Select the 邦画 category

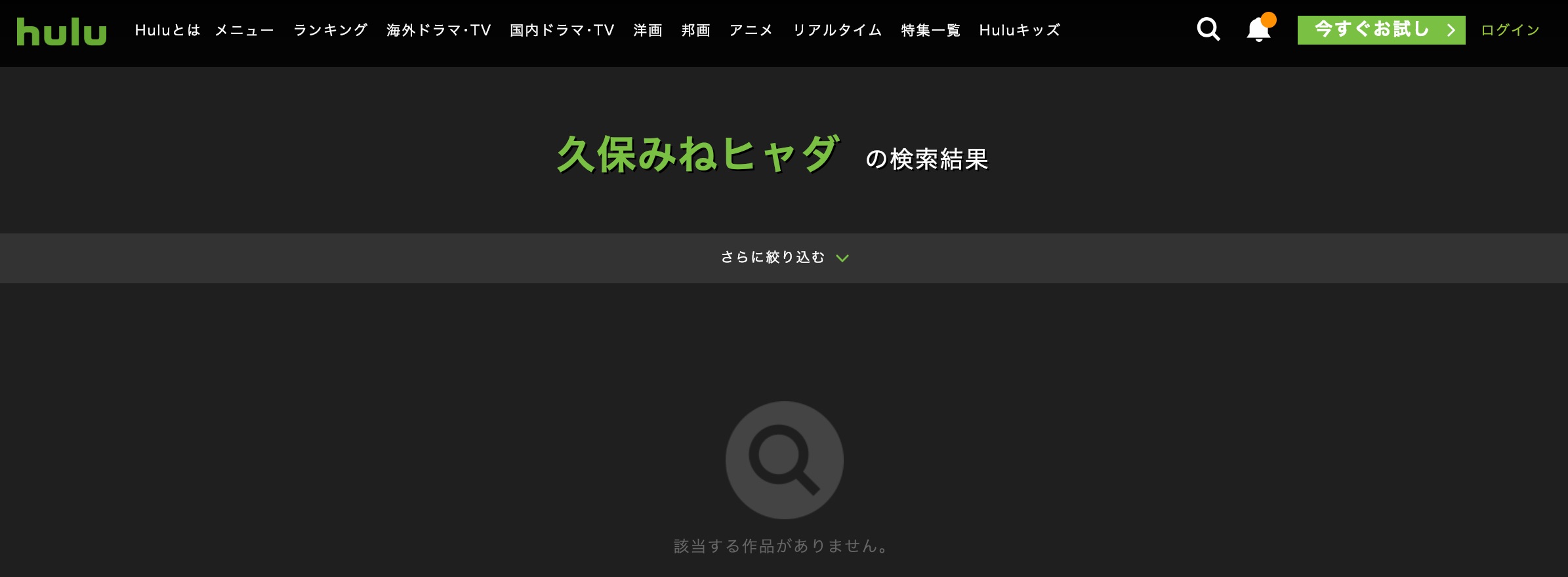[695, 30]
